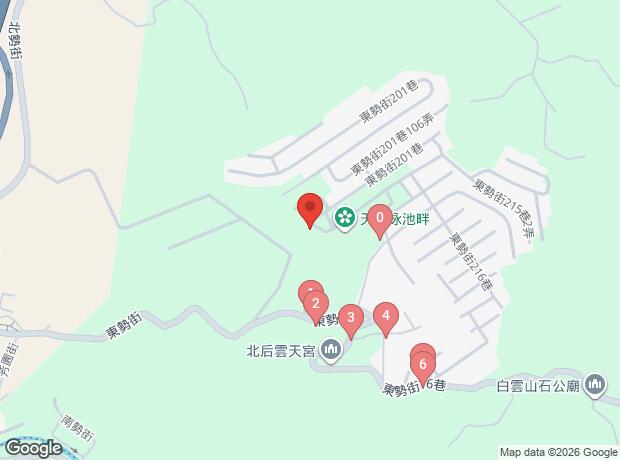Viewport: 620px width, 460px height.
Task: Select the unnumbered red location pin
Action: 310,208
